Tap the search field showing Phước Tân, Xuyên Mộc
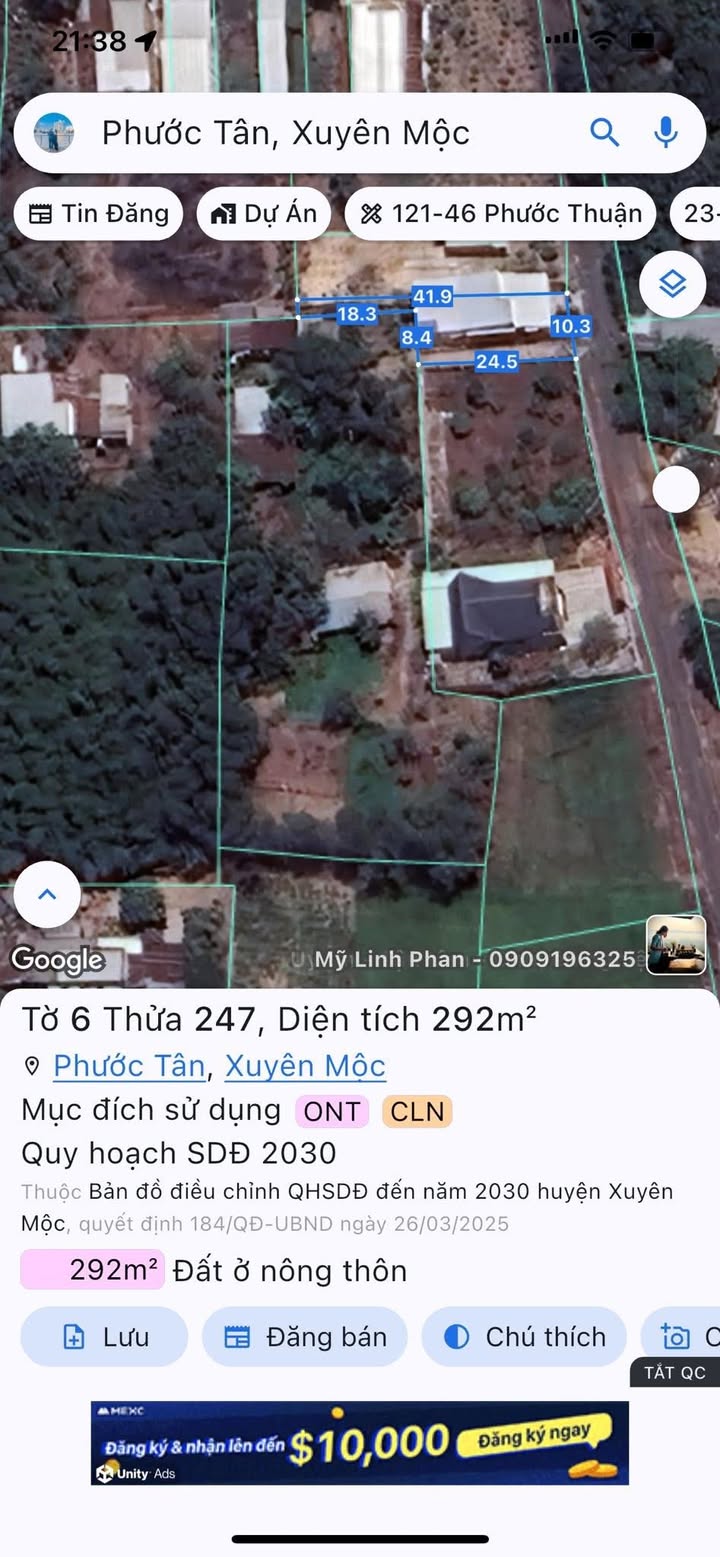The width and height of the screenshot is (720, 1557). click(300, 133)
